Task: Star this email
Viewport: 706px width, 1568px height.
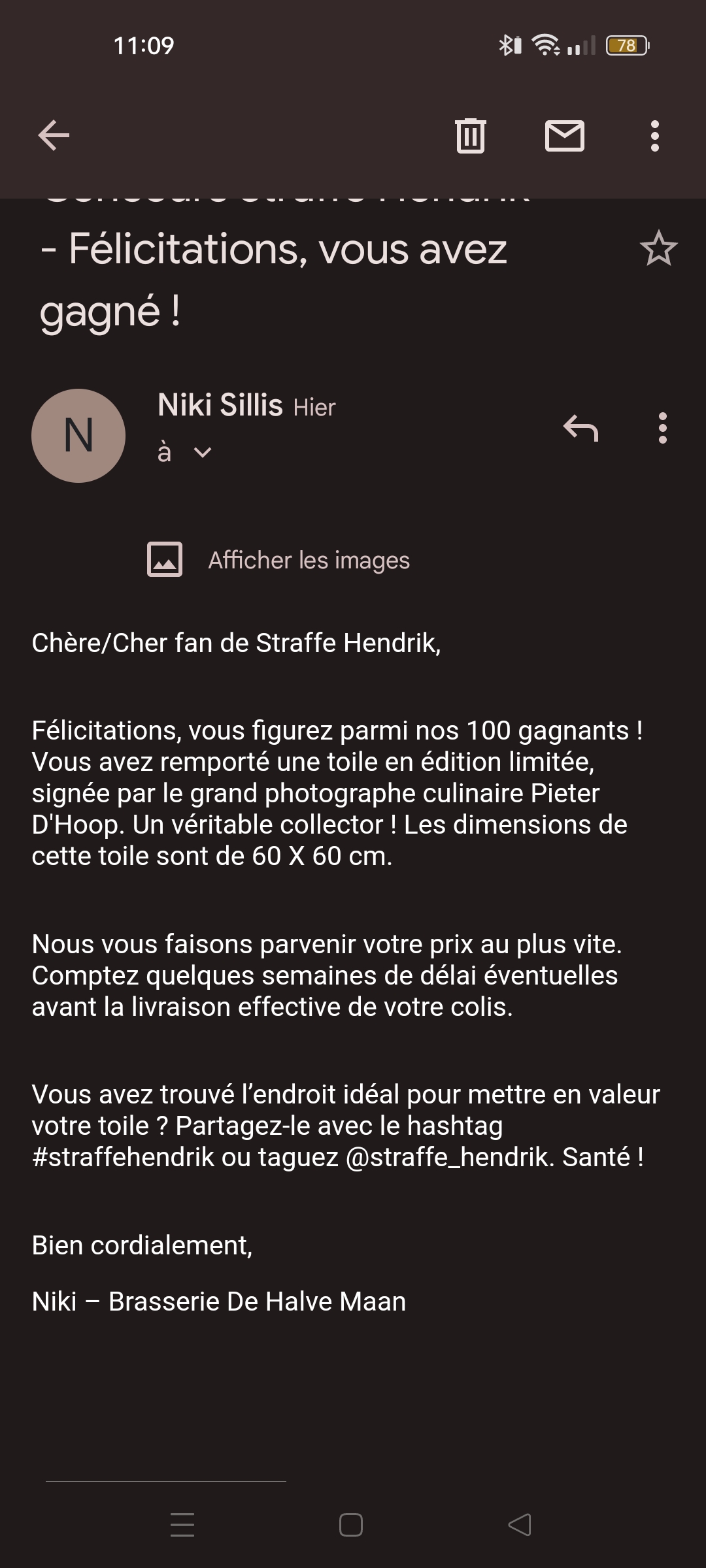Action: click(x=658, y=249)
